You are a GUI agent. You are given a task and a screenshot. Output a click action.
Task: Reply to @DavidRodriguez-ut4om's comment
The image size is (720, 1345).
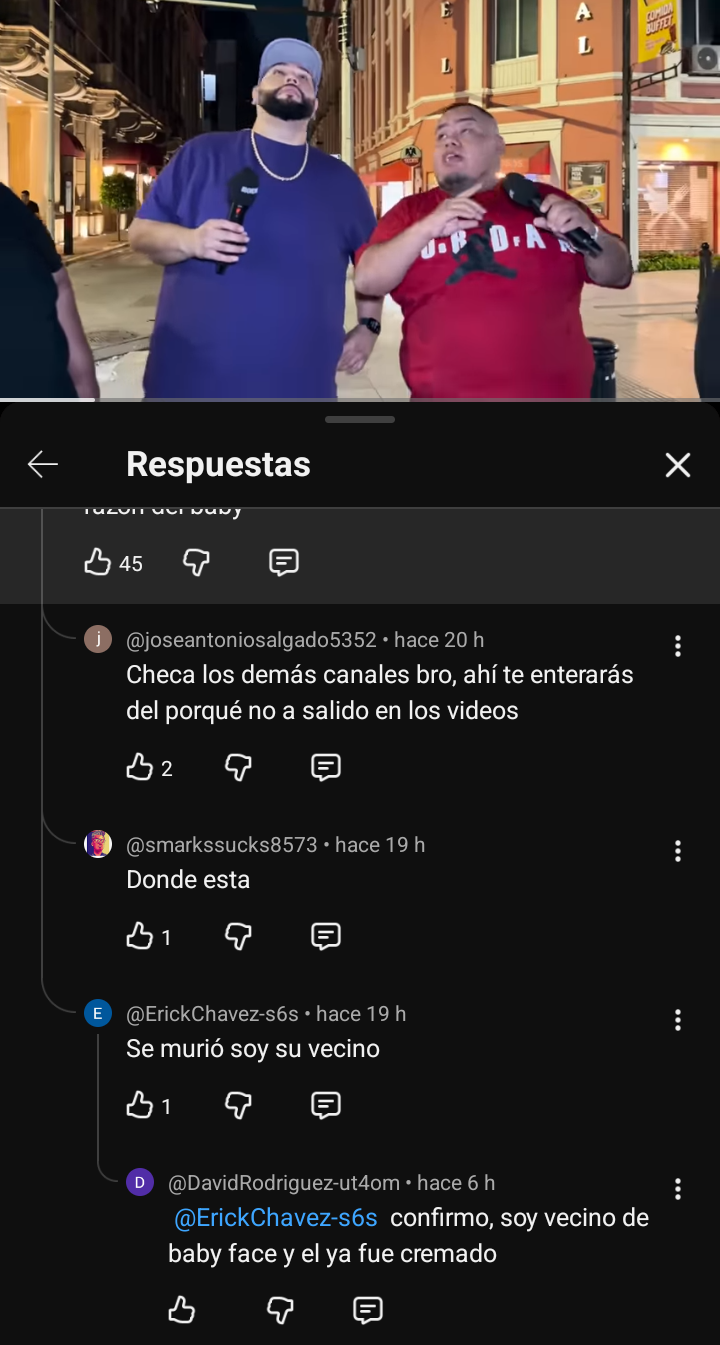pos(368,1309)
